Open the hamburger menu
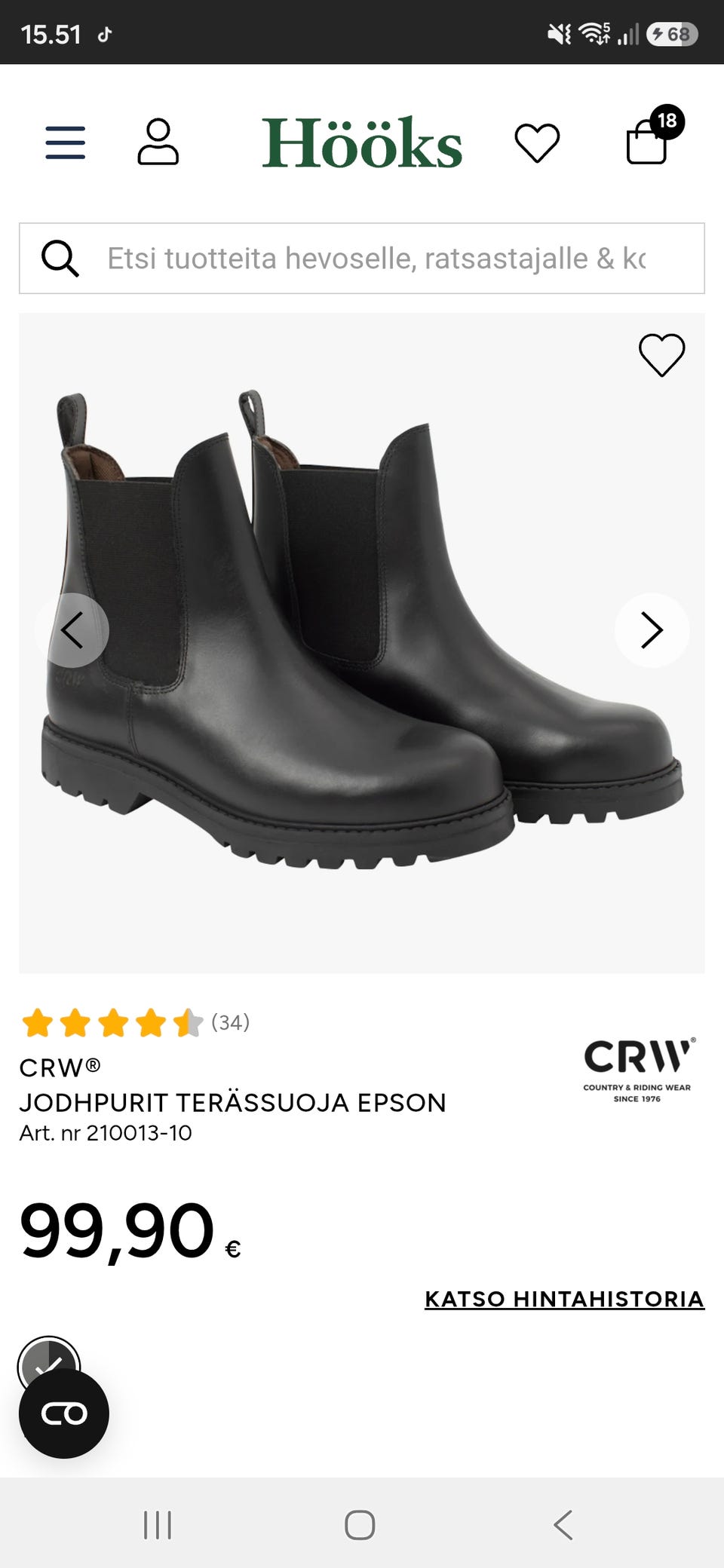 (x=66, y=142)
